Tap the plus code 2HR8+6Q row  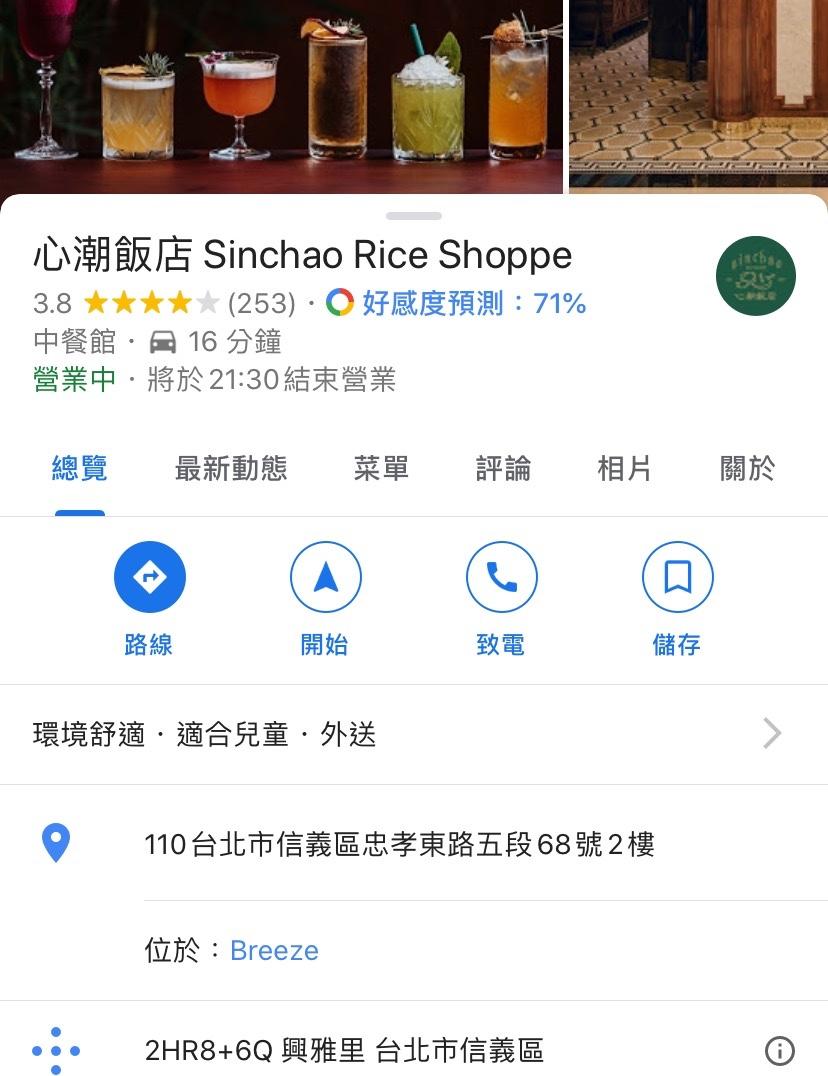pyautogui.click(x=344, y=1051)
